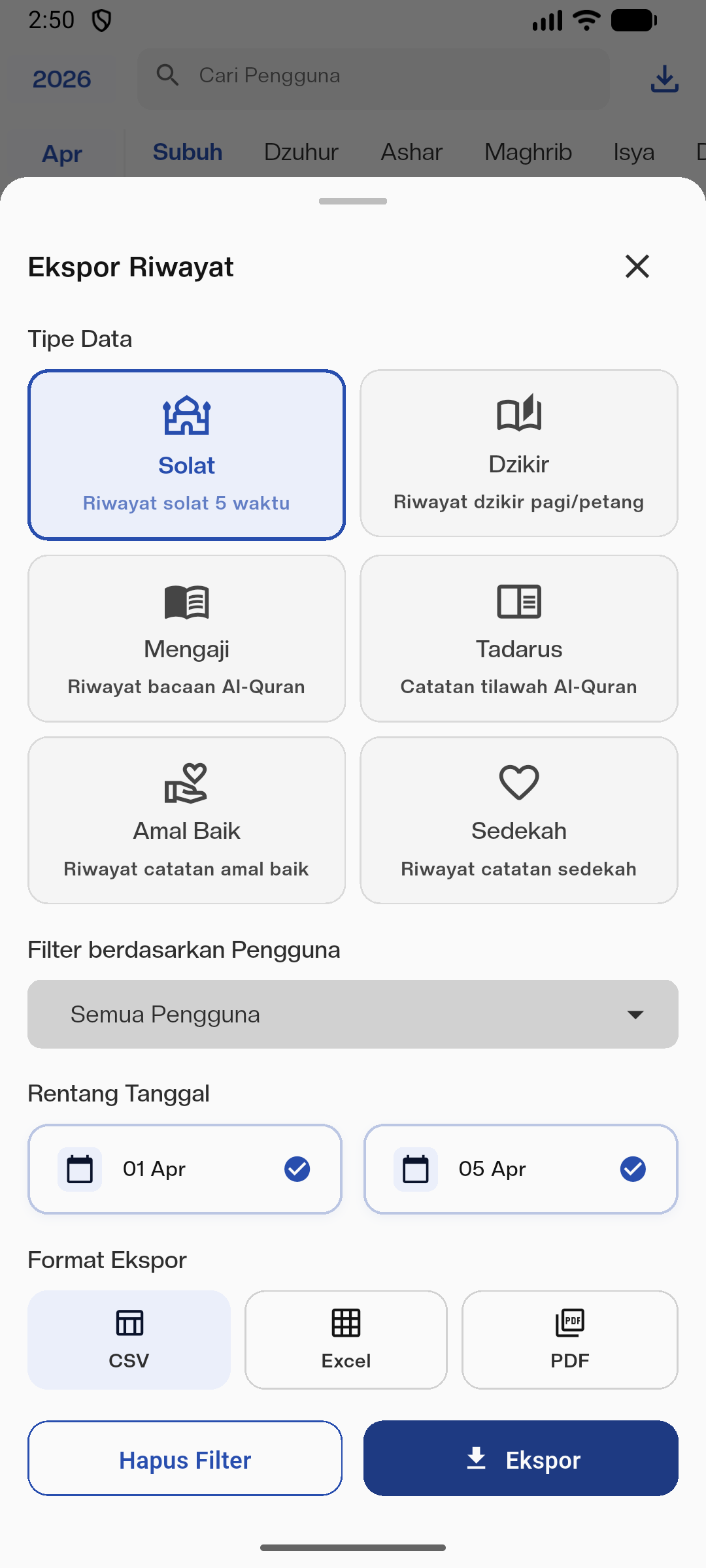
Task: Uncheck the 05 Apr end date
Action: 631,1169
